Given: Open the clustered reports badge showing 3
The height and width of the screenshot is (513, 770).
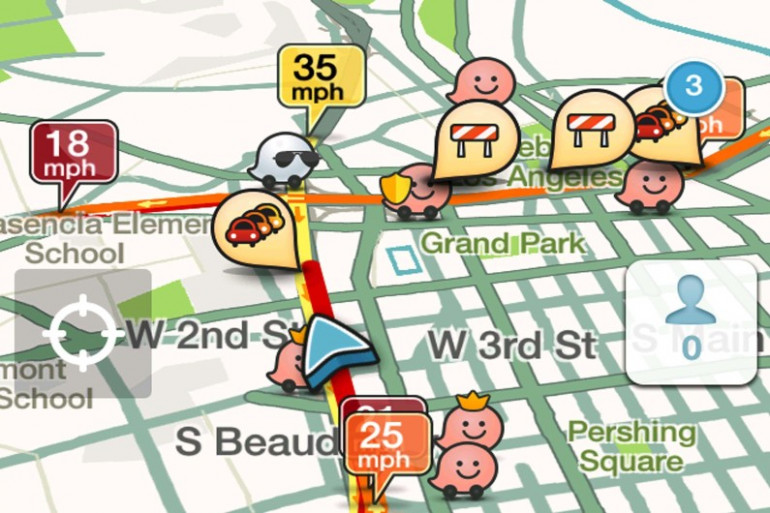Looking at the screenshot, I should (x=694, y=85).
